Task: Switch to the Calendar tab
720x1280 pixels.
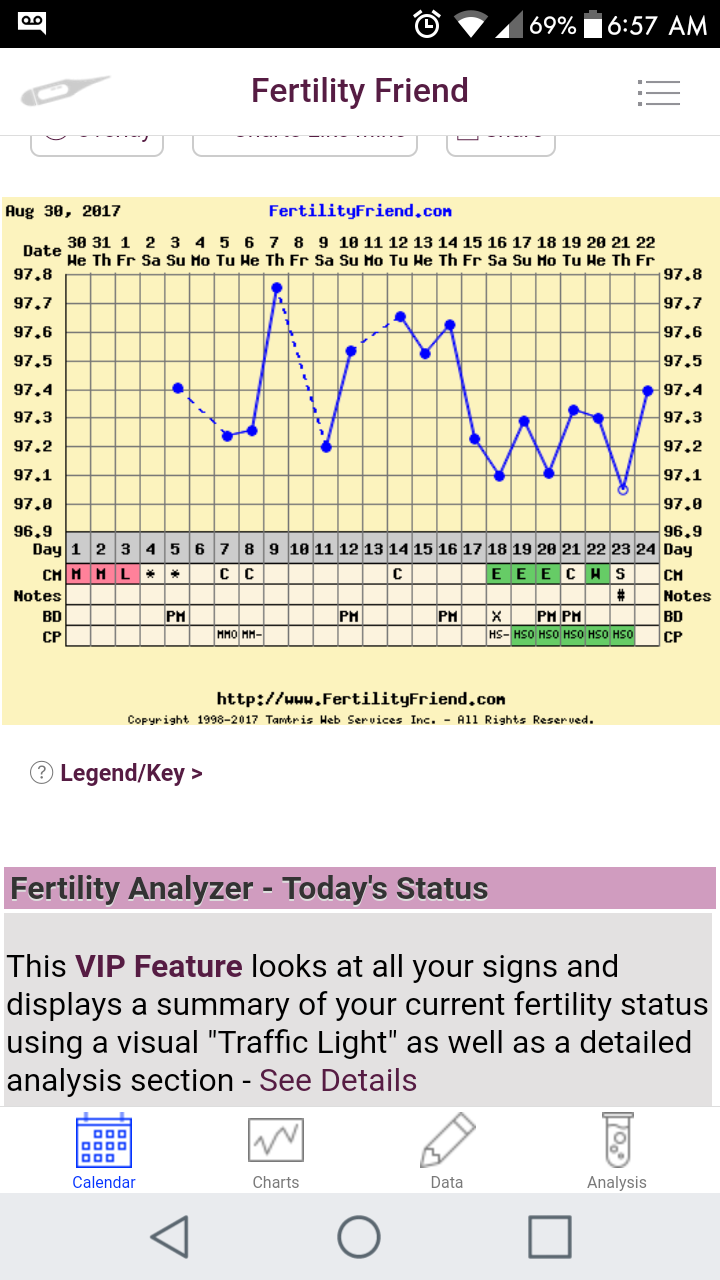Action: [x=104, y=1152]
